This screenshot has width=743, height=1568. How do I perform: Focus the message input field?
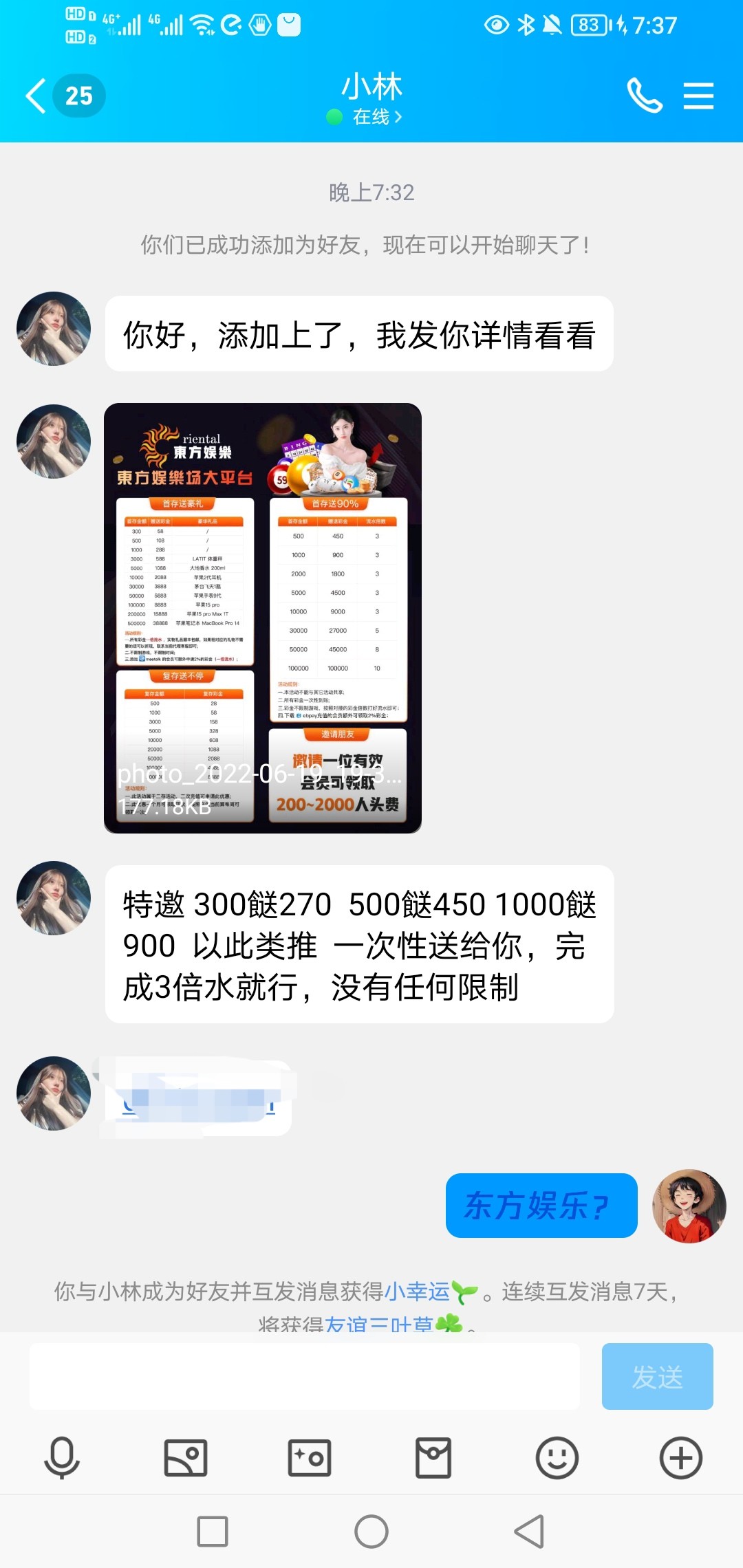pyautogui.click(x=304, y=1376)
